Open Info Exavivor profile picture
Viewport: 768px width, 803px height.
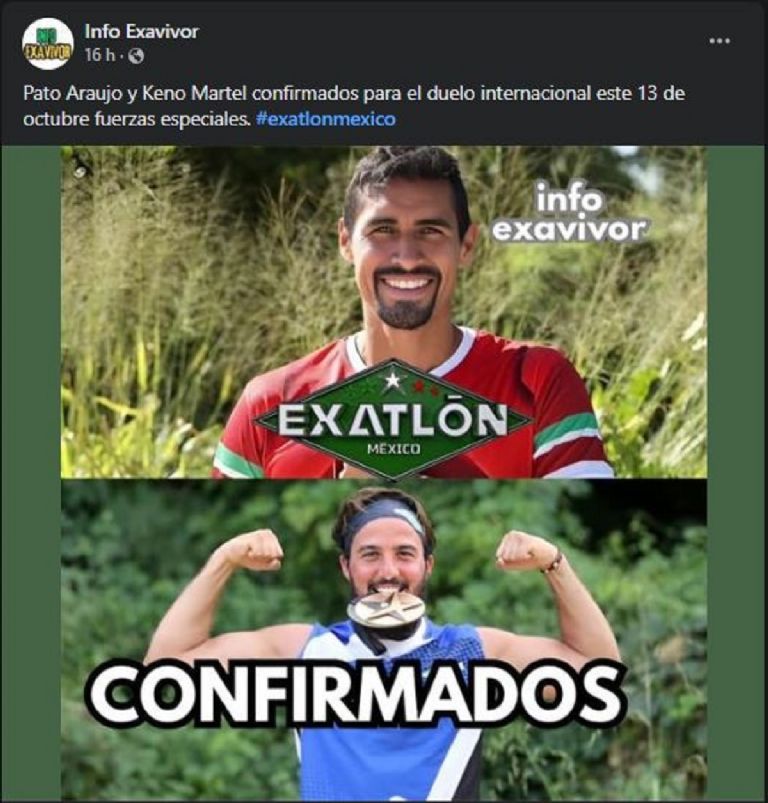pyautogui.click(x=47, y=43)
